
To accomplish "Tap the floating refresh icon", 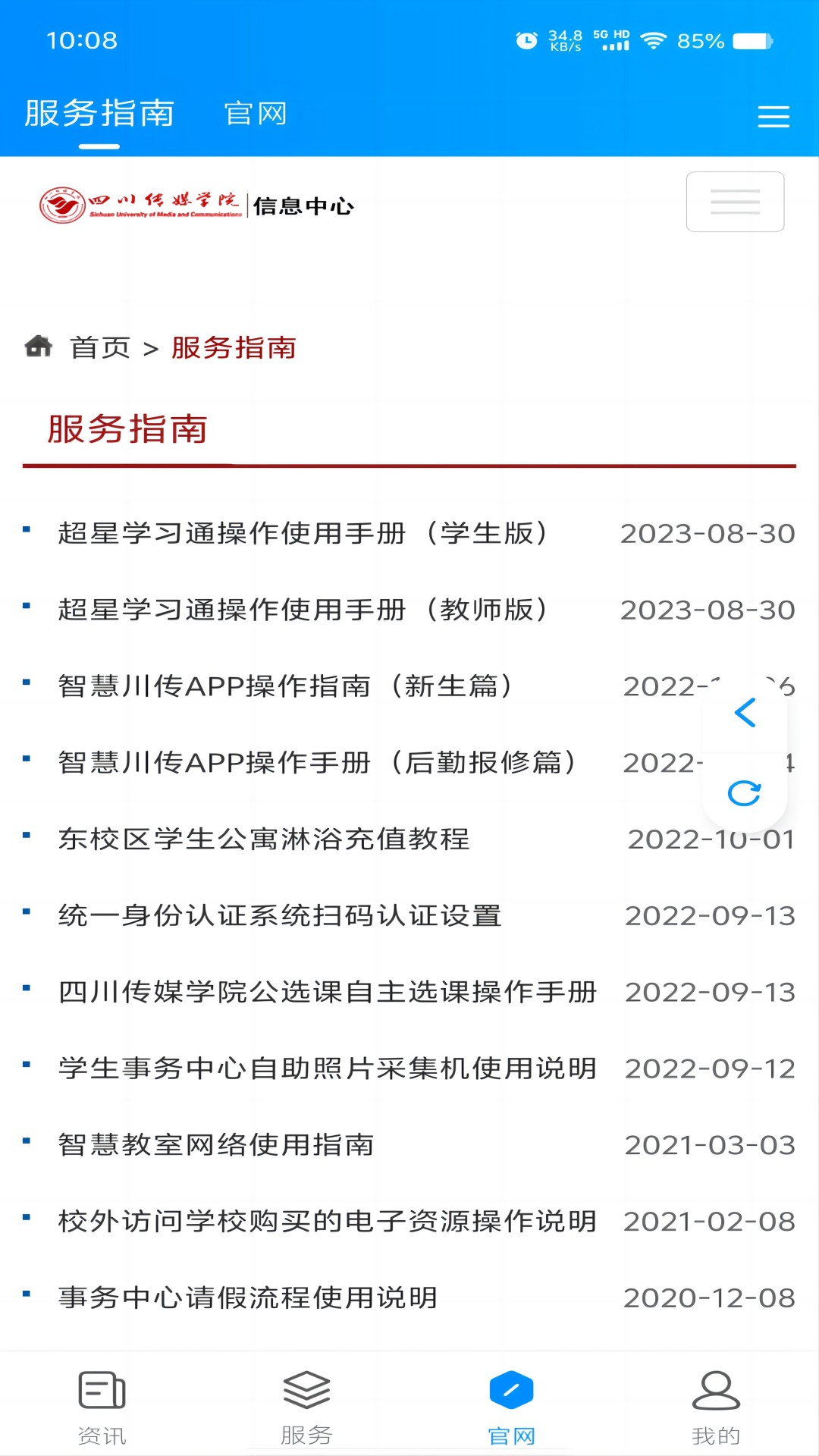I will point(745,793).
